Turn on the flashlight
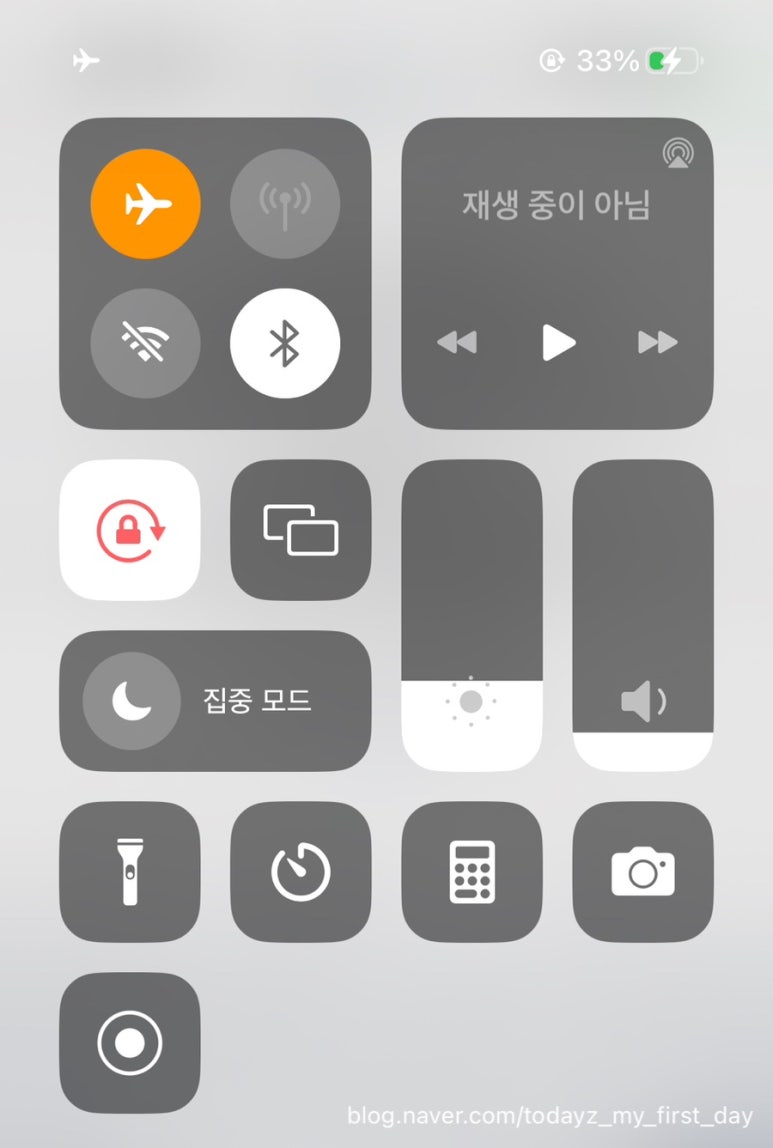 pyautogui.click(x=130, y=872)
